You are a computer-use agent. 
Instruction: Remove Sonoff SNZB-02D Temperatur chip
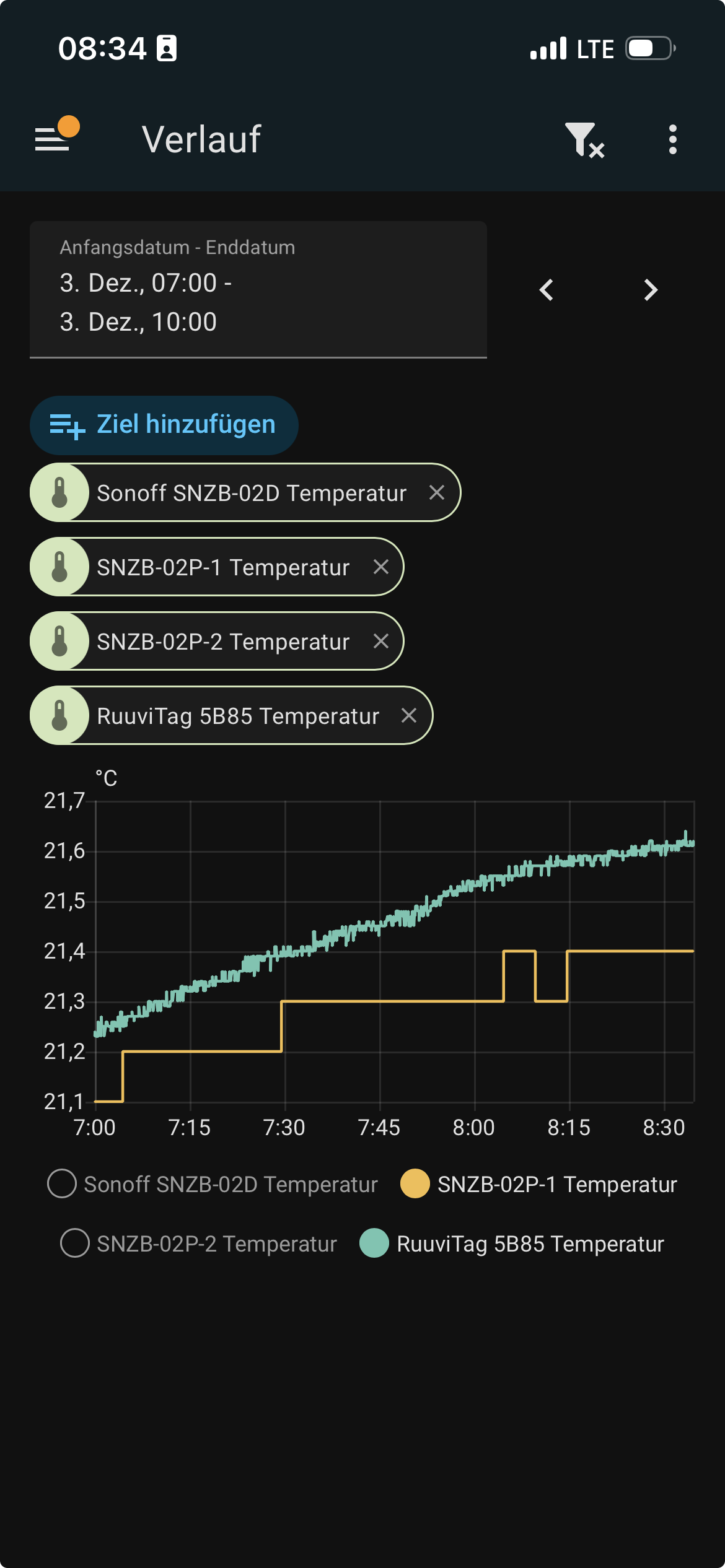[437, 493]
